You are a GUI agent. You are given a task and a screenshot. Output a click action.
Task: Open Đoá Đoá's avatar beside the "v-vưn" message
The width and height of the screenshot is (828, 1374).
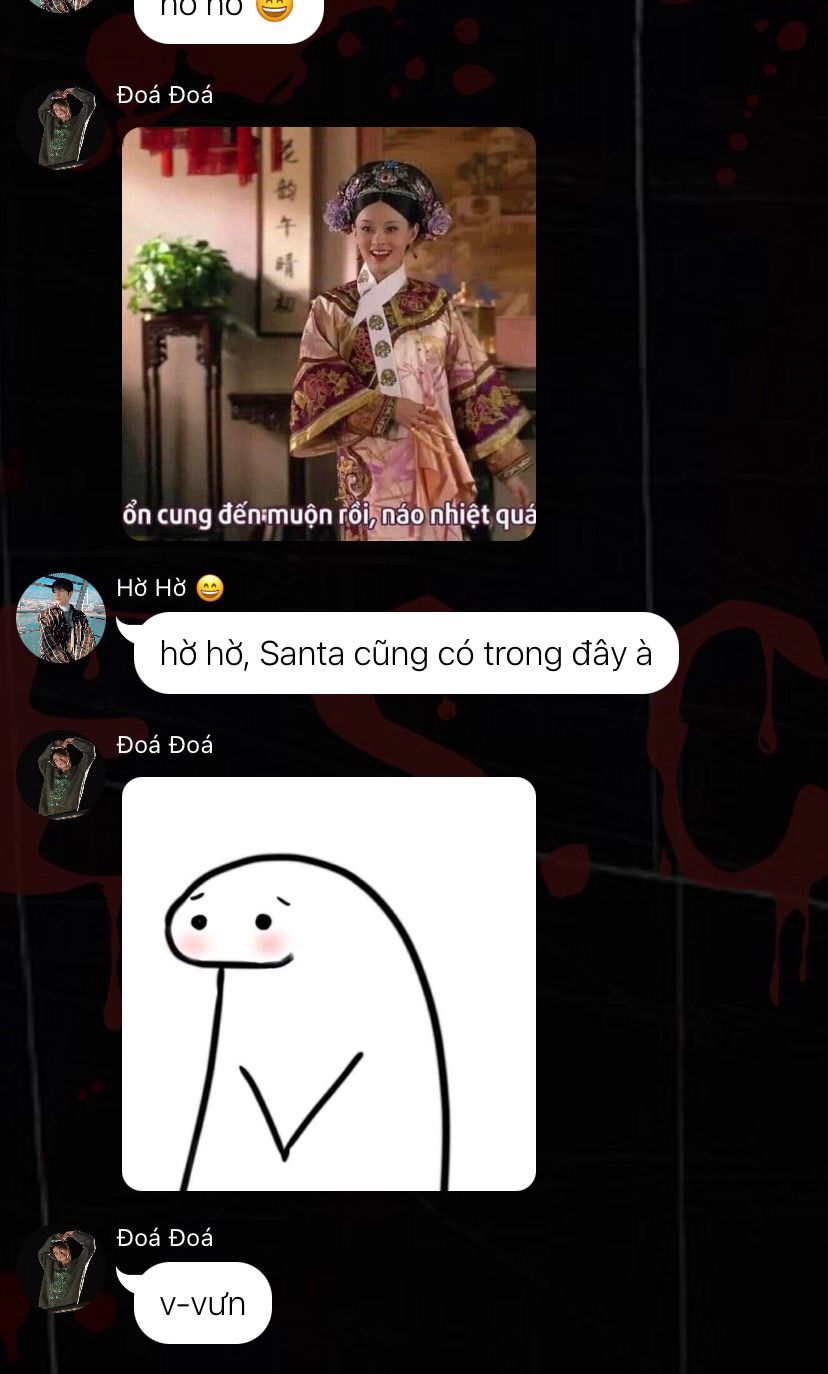click(61, 1268)
